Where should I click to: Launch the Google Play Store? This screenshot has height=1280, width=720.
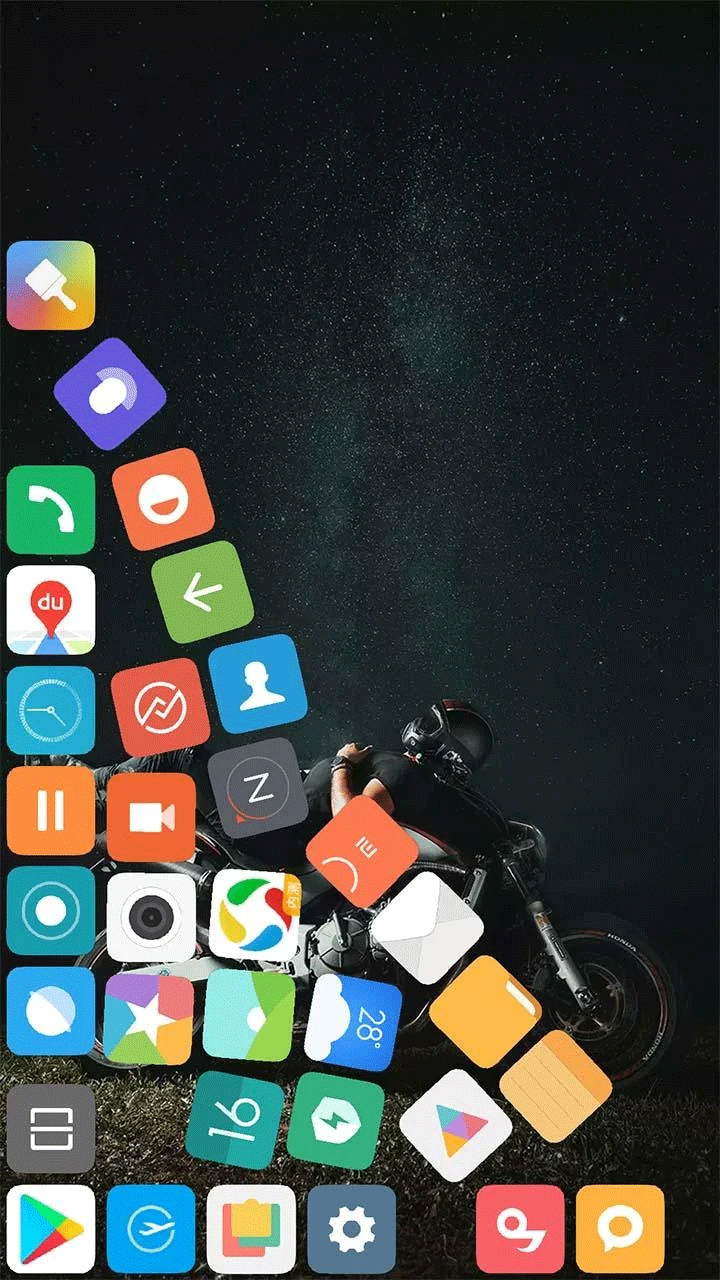[51, 1229]
